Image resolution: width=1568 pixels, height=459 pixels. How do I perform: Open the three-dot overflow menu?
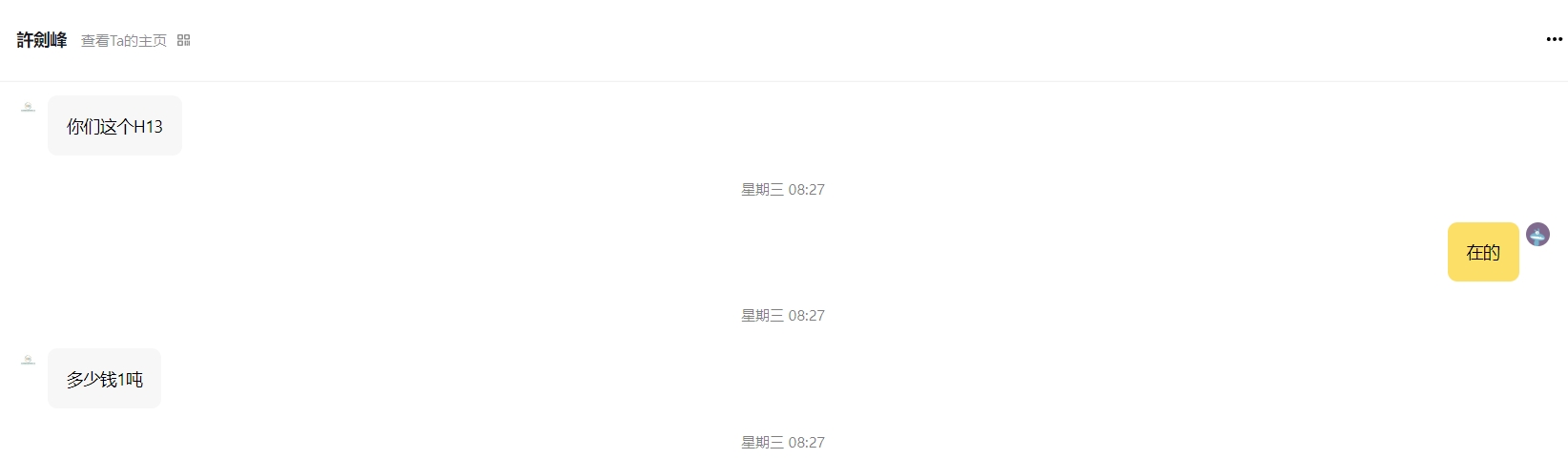(1554, 40)
